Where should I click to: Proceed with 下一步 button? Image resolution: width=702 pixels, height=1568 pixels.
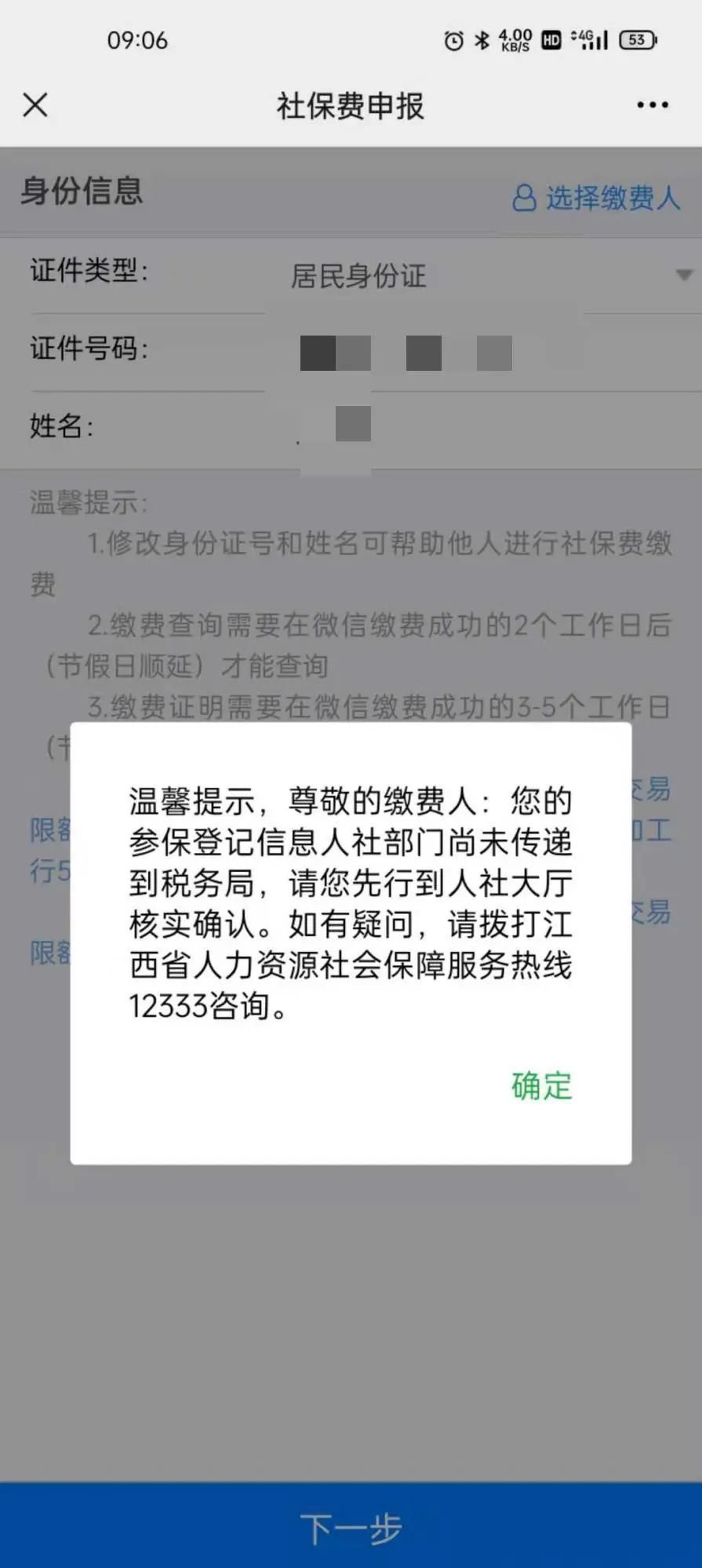pyautogui.click(x=351, y=1529)
